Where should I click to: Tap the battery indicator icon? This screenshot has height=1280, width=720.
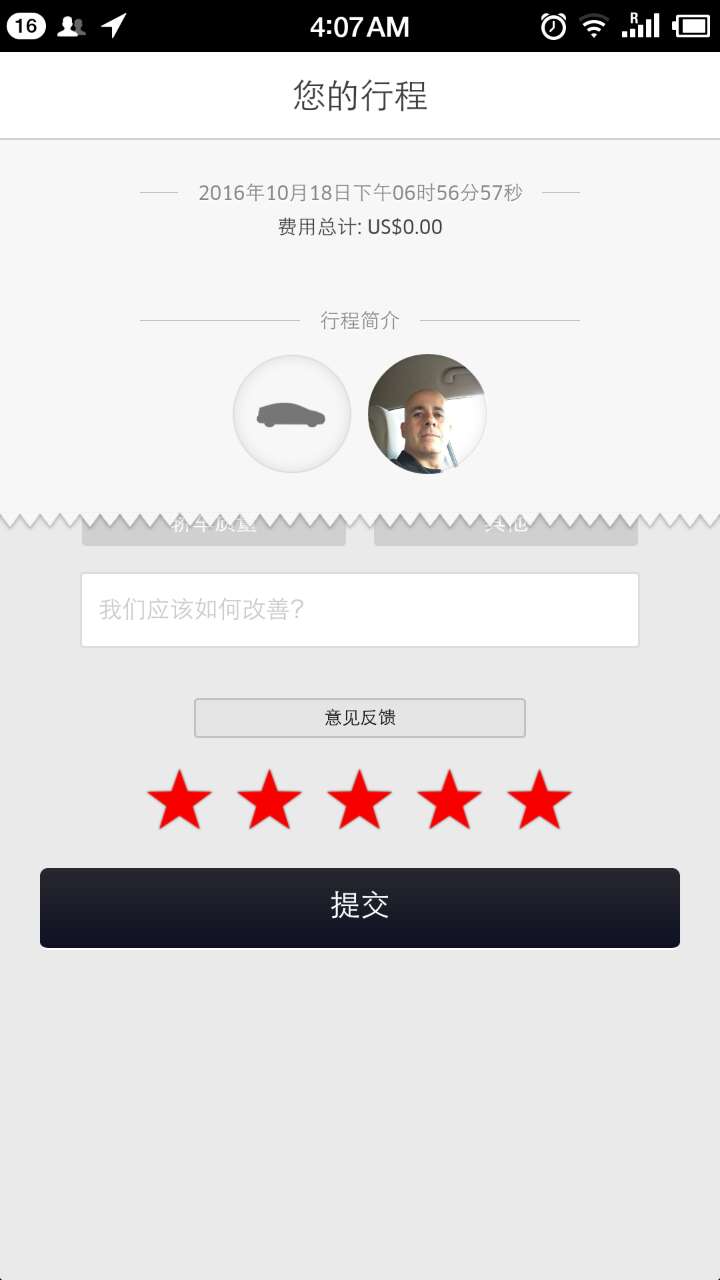click(x=691, y=26)
